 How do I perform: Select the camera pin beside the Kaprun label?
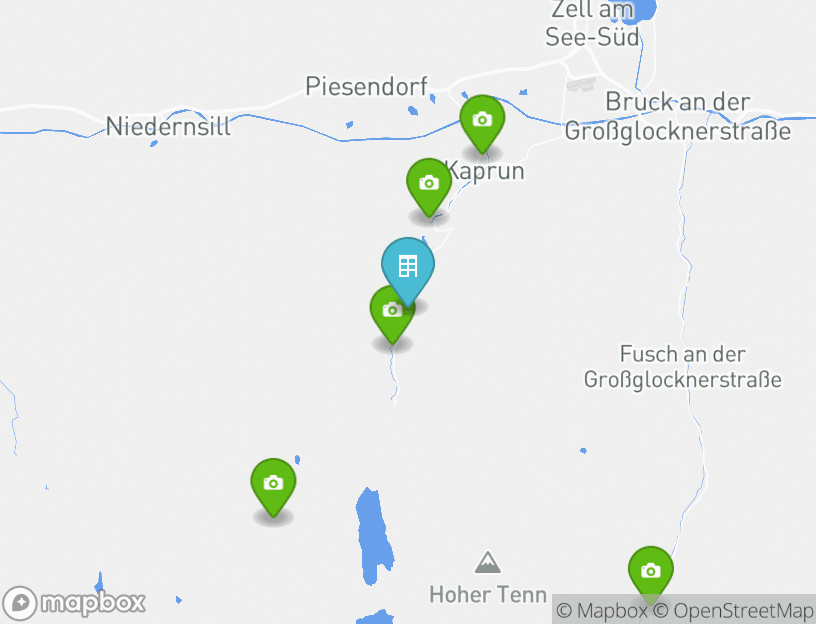(x=429, y=183)
